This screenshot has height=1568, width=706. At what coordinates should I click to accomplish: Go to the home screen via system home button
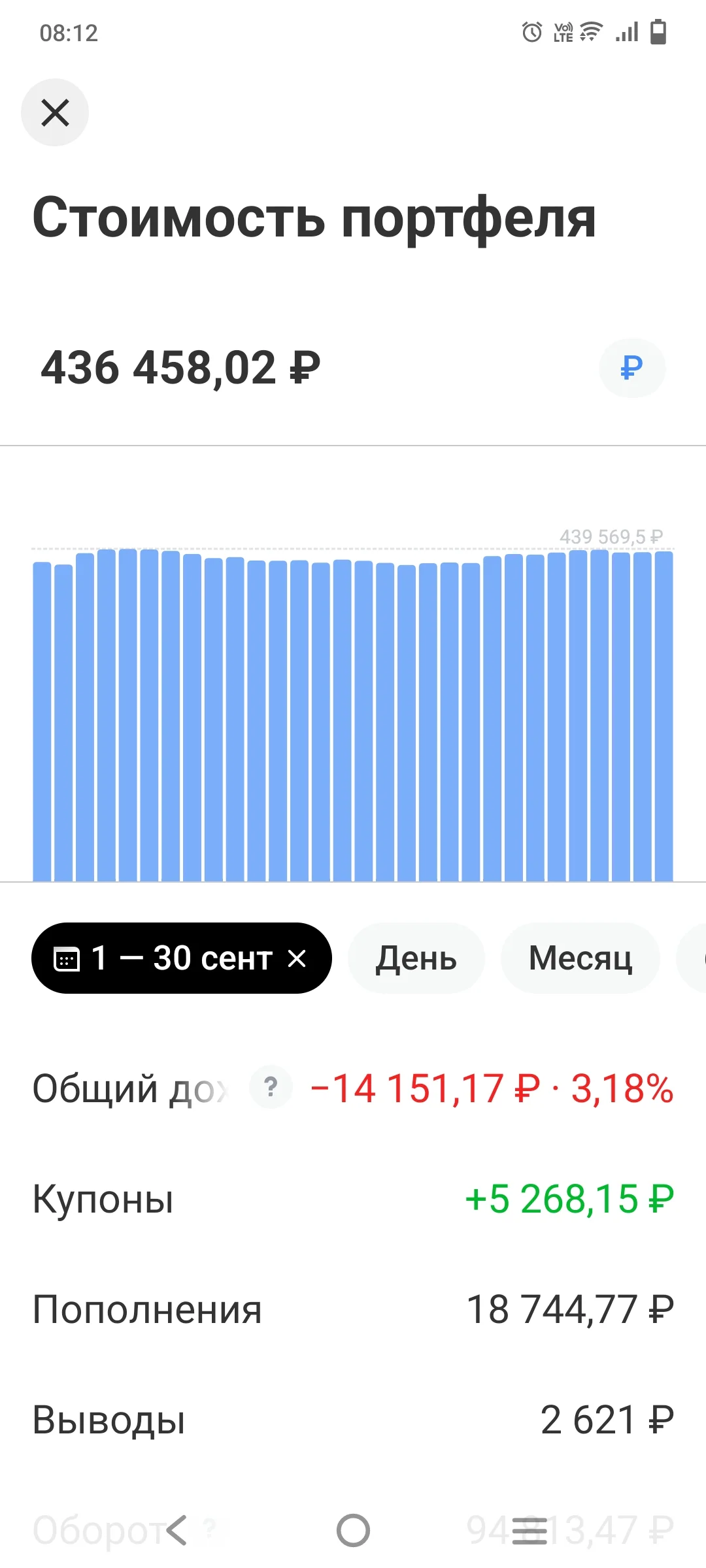[353, 1531]
